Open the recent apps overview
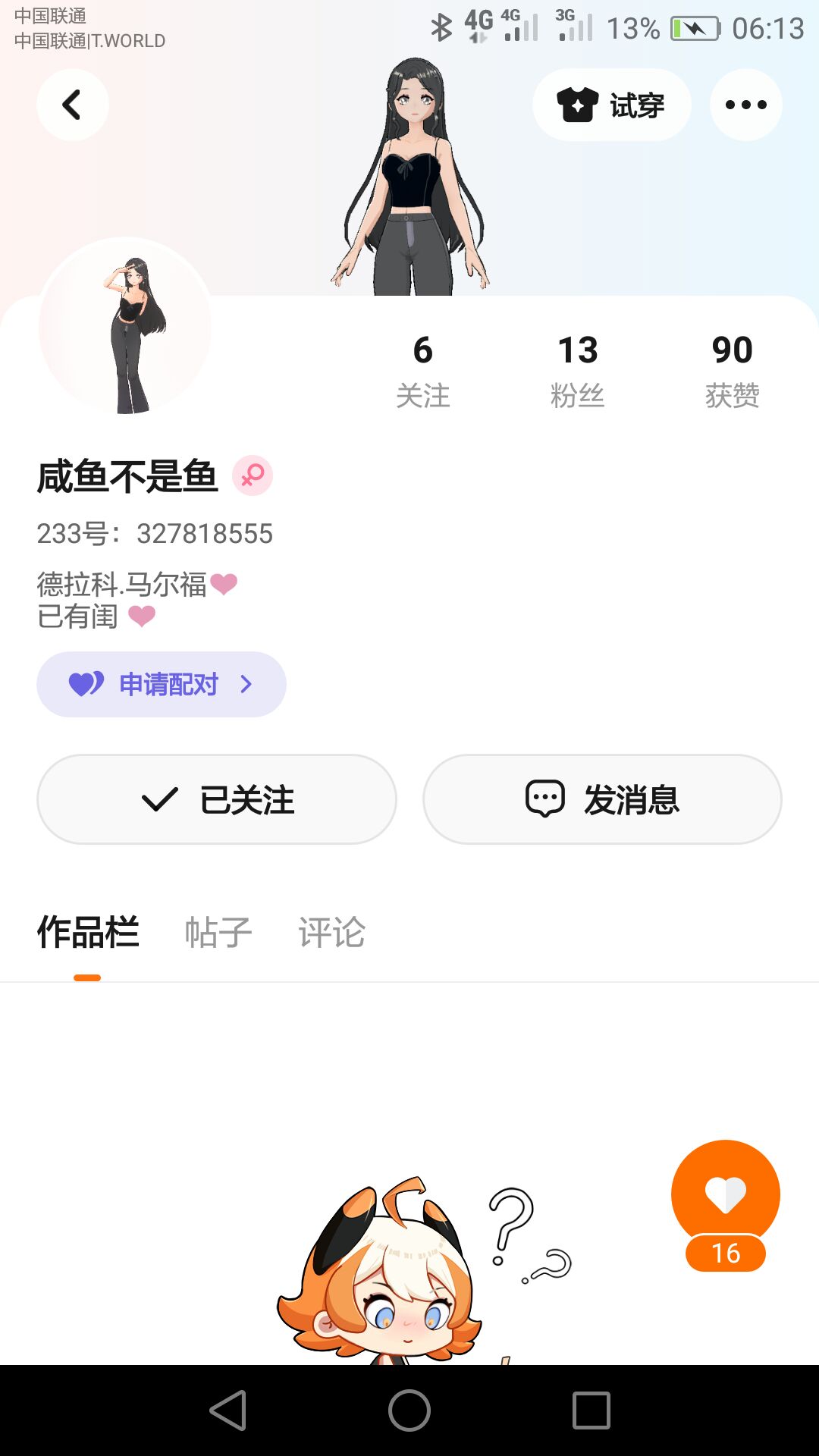 [591, 1410]
